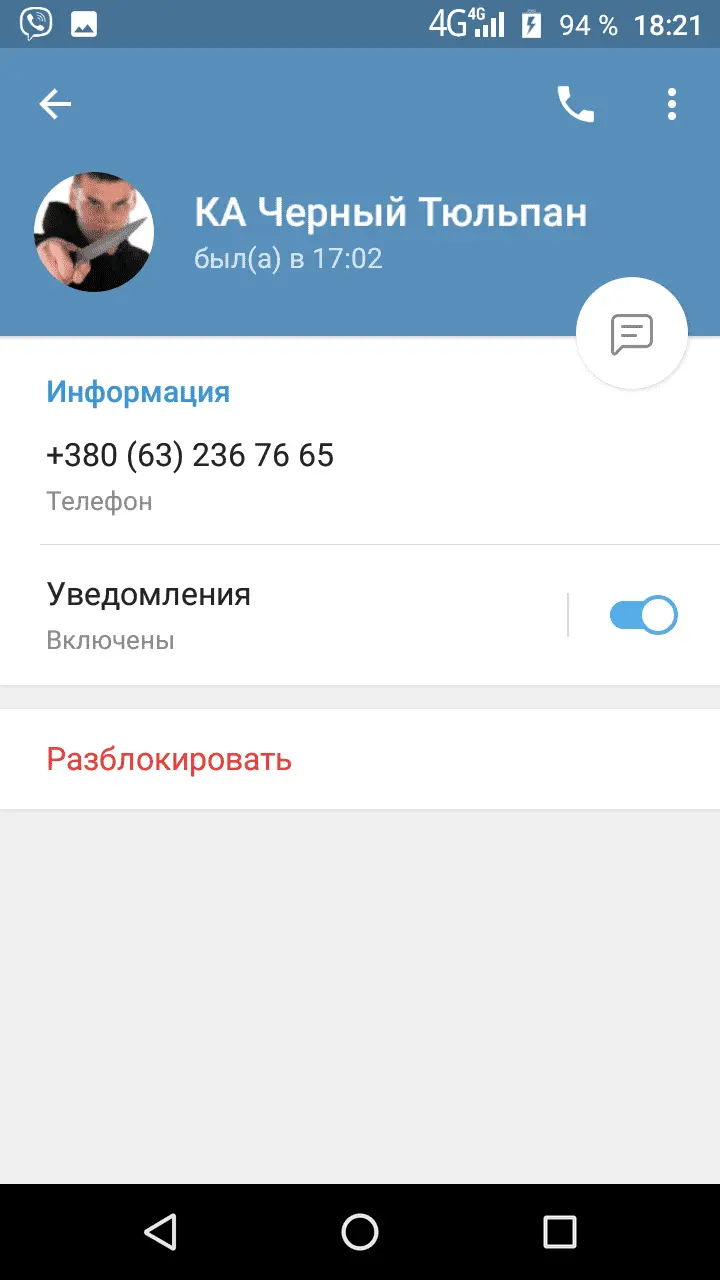Open the recent apps view
This screenshot has height=1280, width=720.
(x=560, y=1232)
